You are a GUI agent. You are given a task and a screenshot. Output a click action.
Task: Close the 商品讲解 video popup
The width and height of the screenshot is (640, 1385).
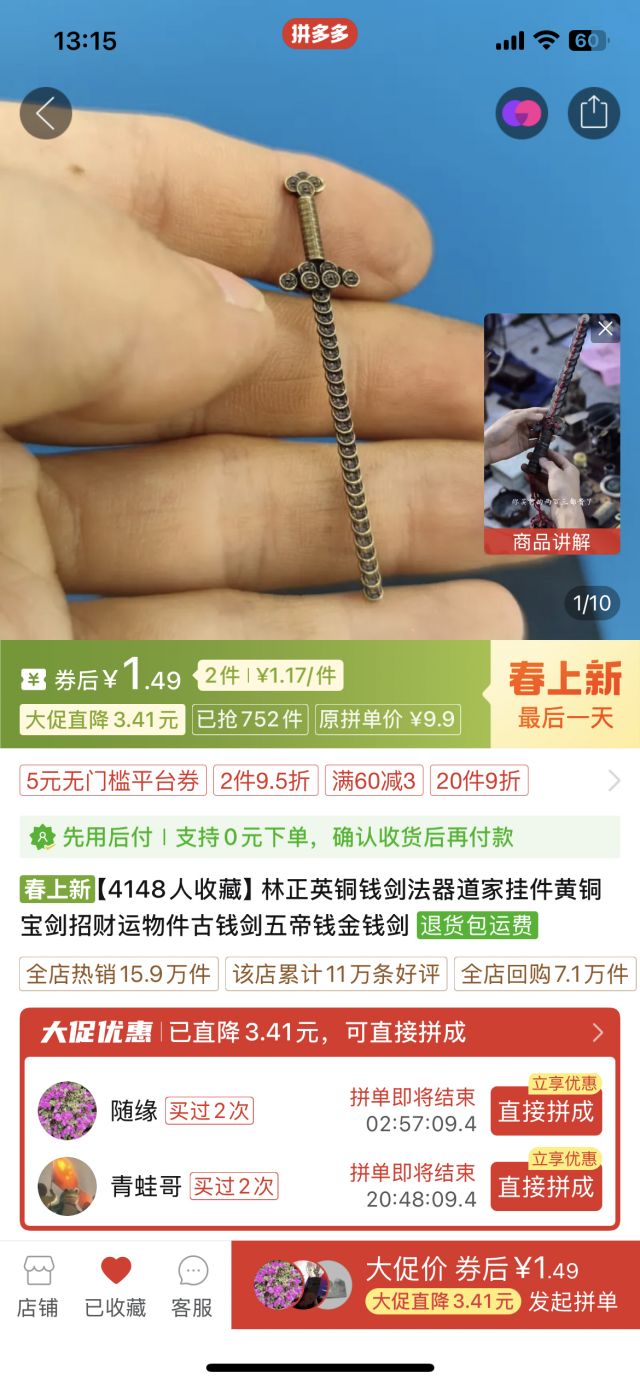coord(605,329)
